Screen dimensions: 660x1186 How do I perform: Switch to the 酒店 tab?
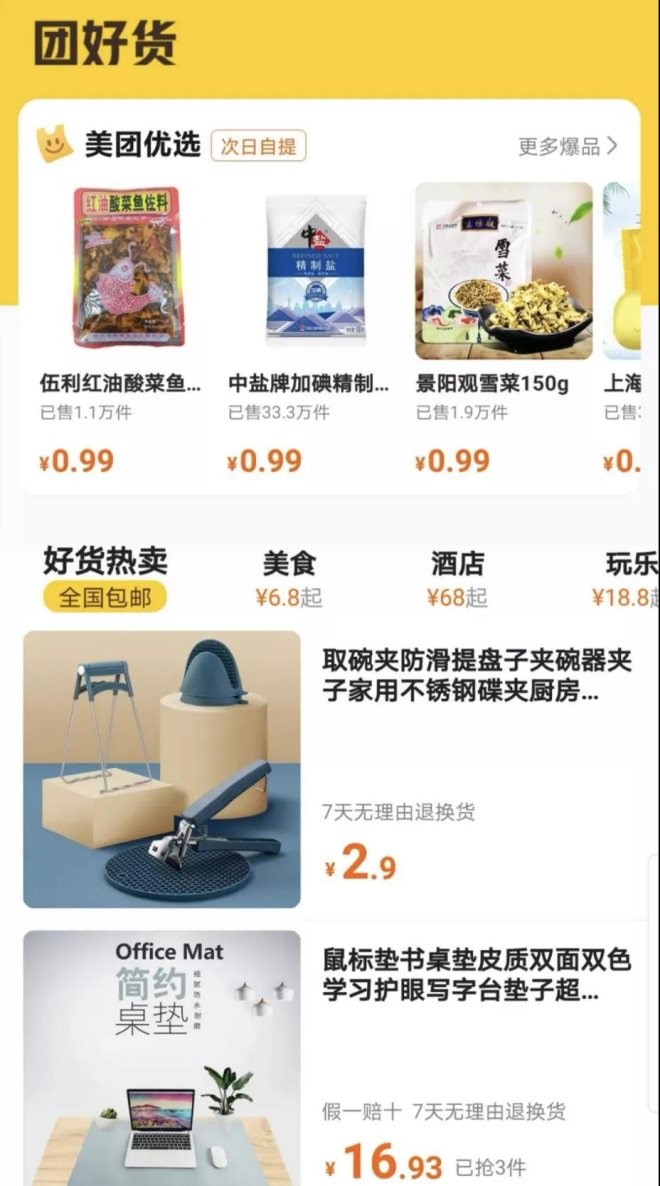click(457, 579)
